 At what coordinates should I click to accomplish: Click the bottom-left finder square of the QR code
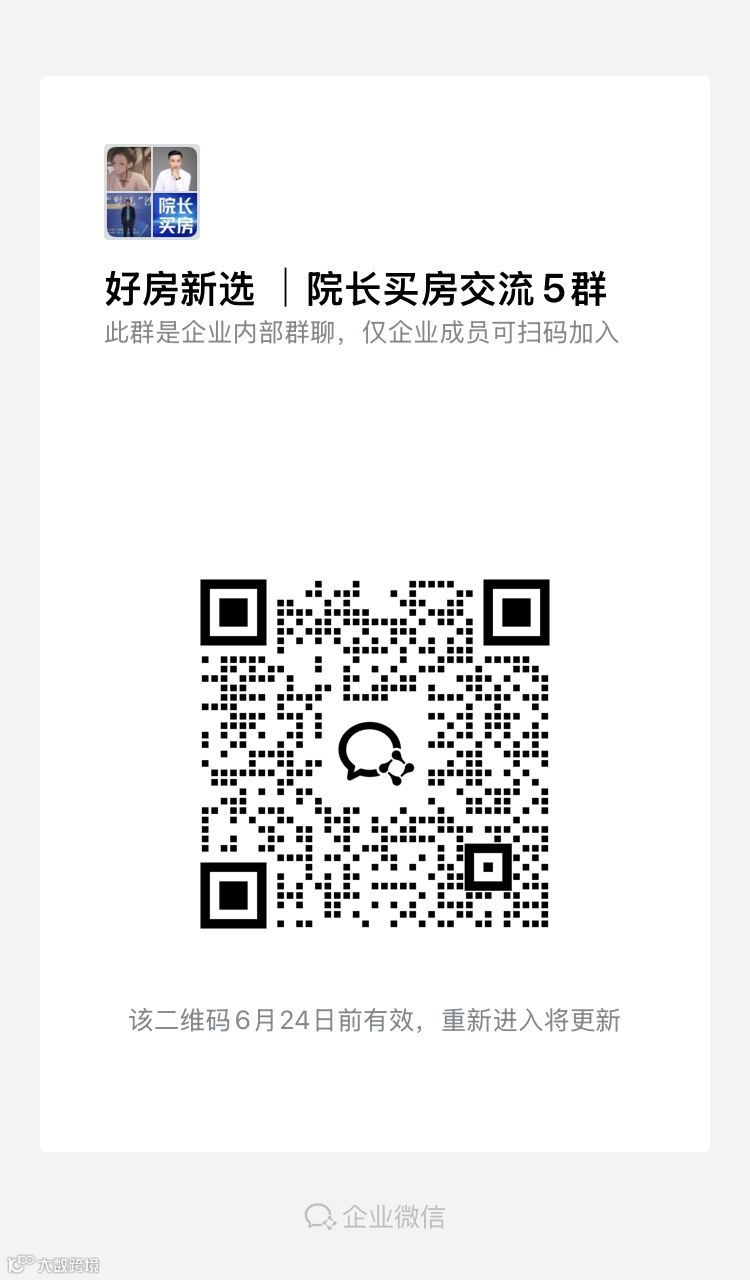click(234, 895)
